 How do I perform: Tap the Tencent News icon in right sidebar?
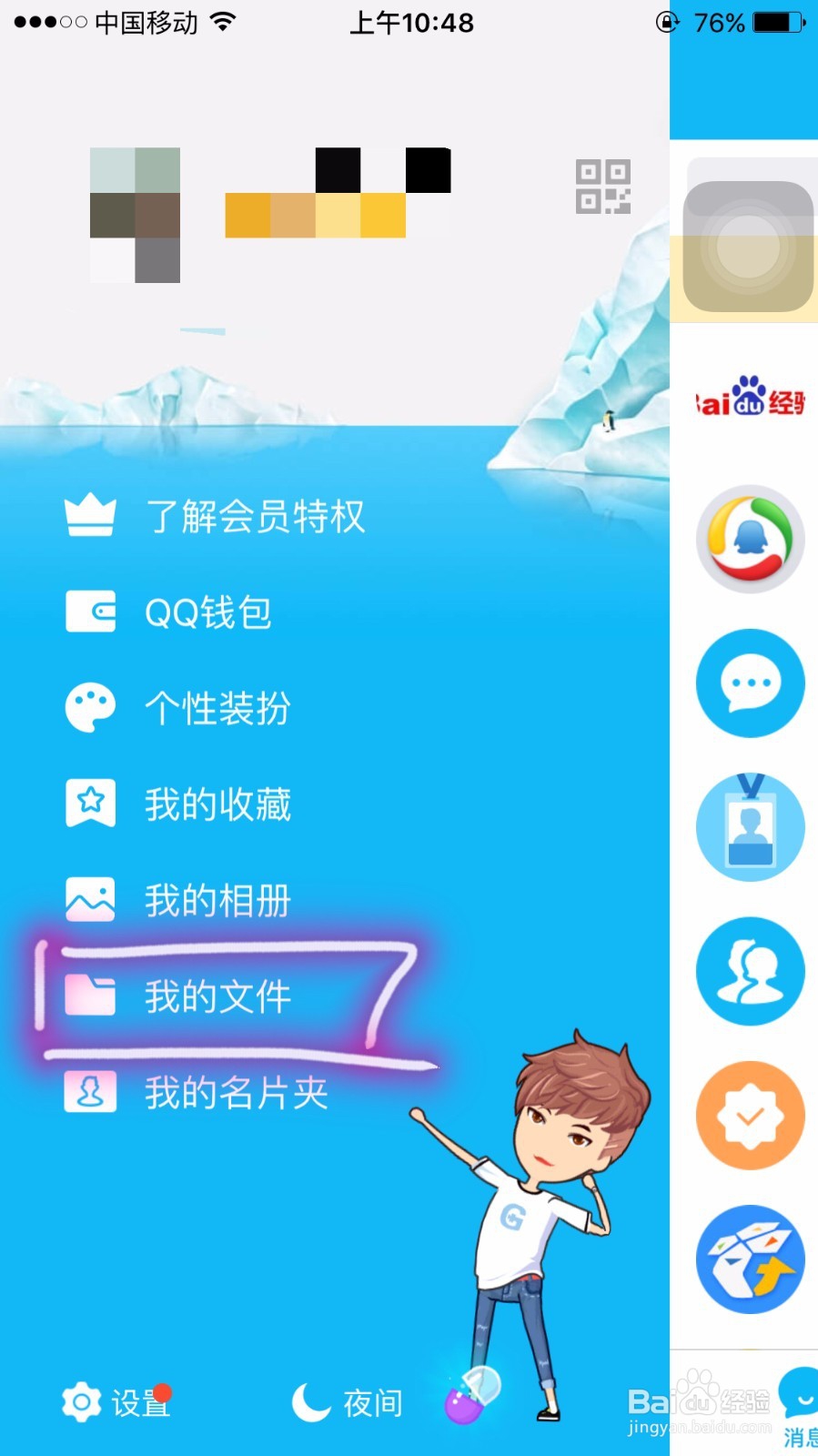pos(750,539)
